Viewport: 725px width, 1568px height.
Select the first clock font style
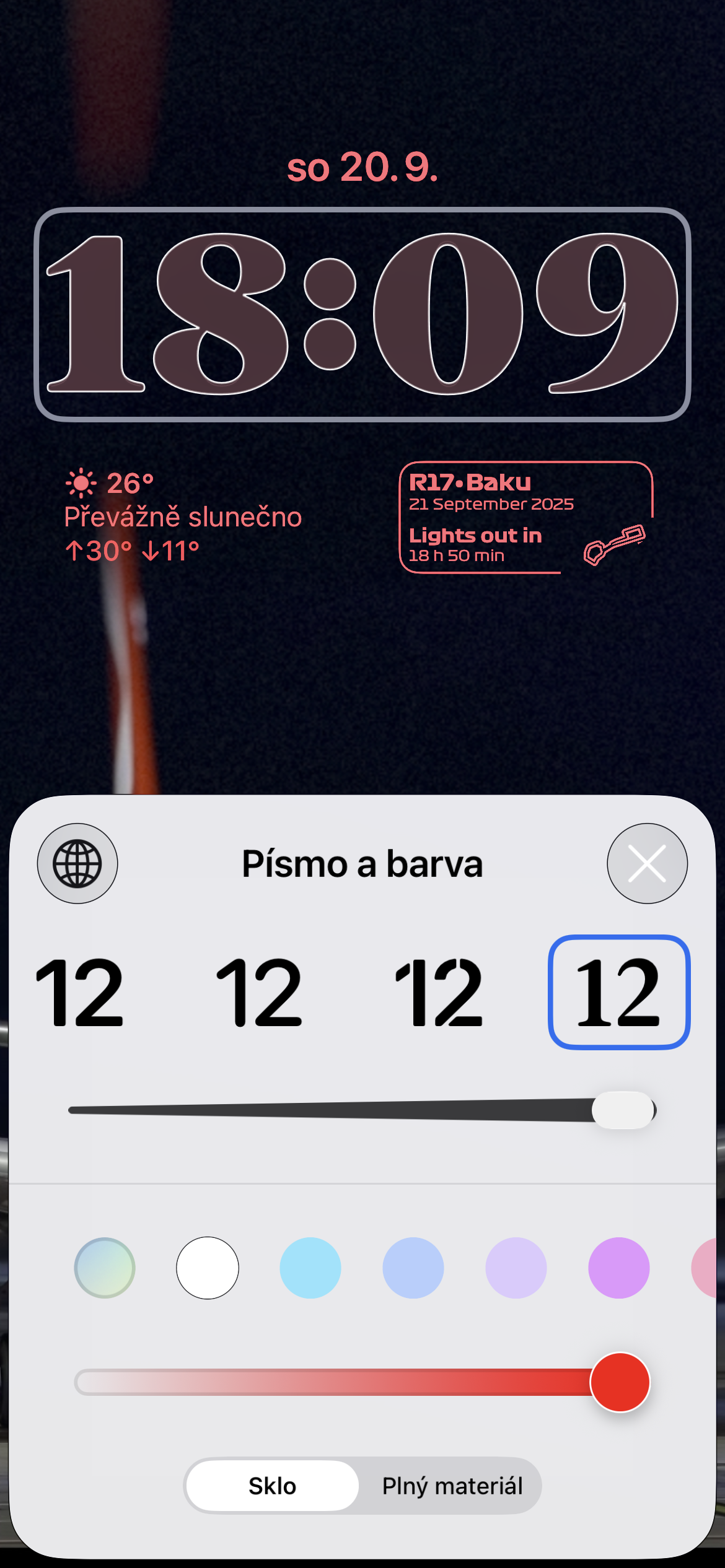[x=79, y=992]
